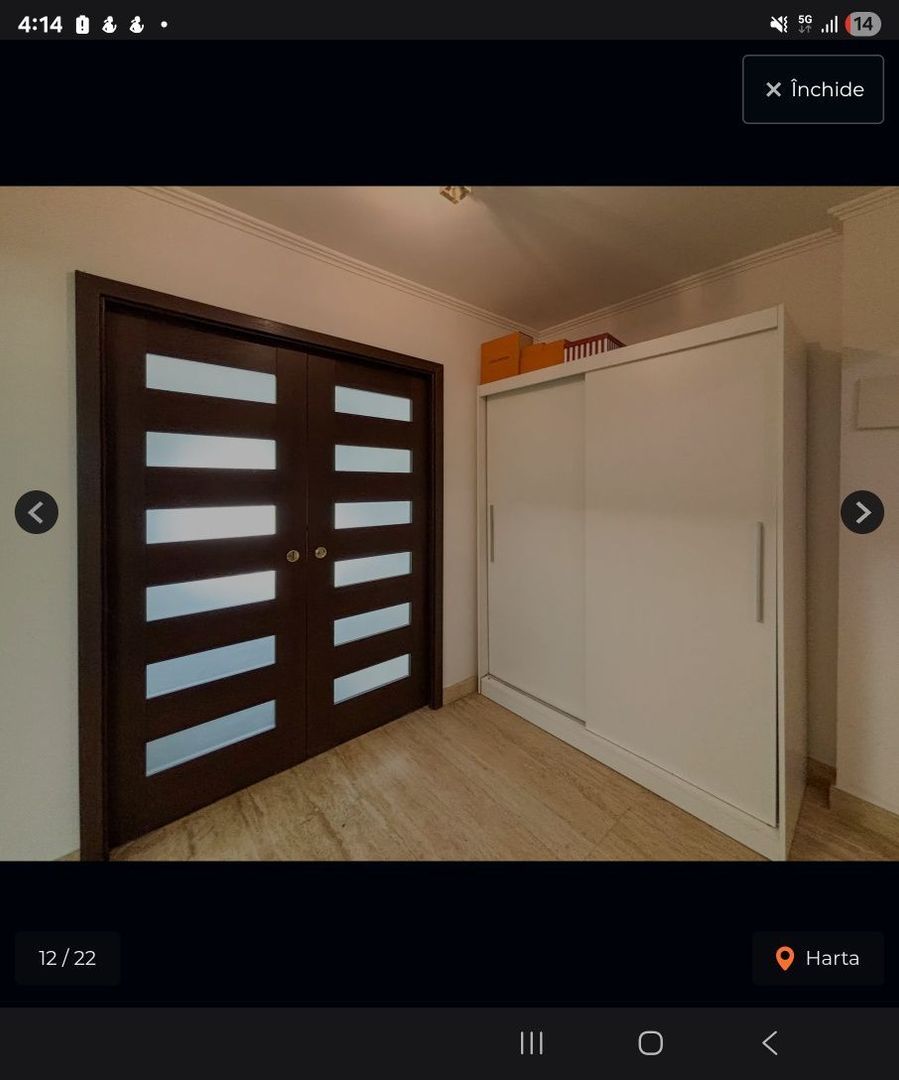
Task: Click the × icon next to Închide
Action: point(772,89)
